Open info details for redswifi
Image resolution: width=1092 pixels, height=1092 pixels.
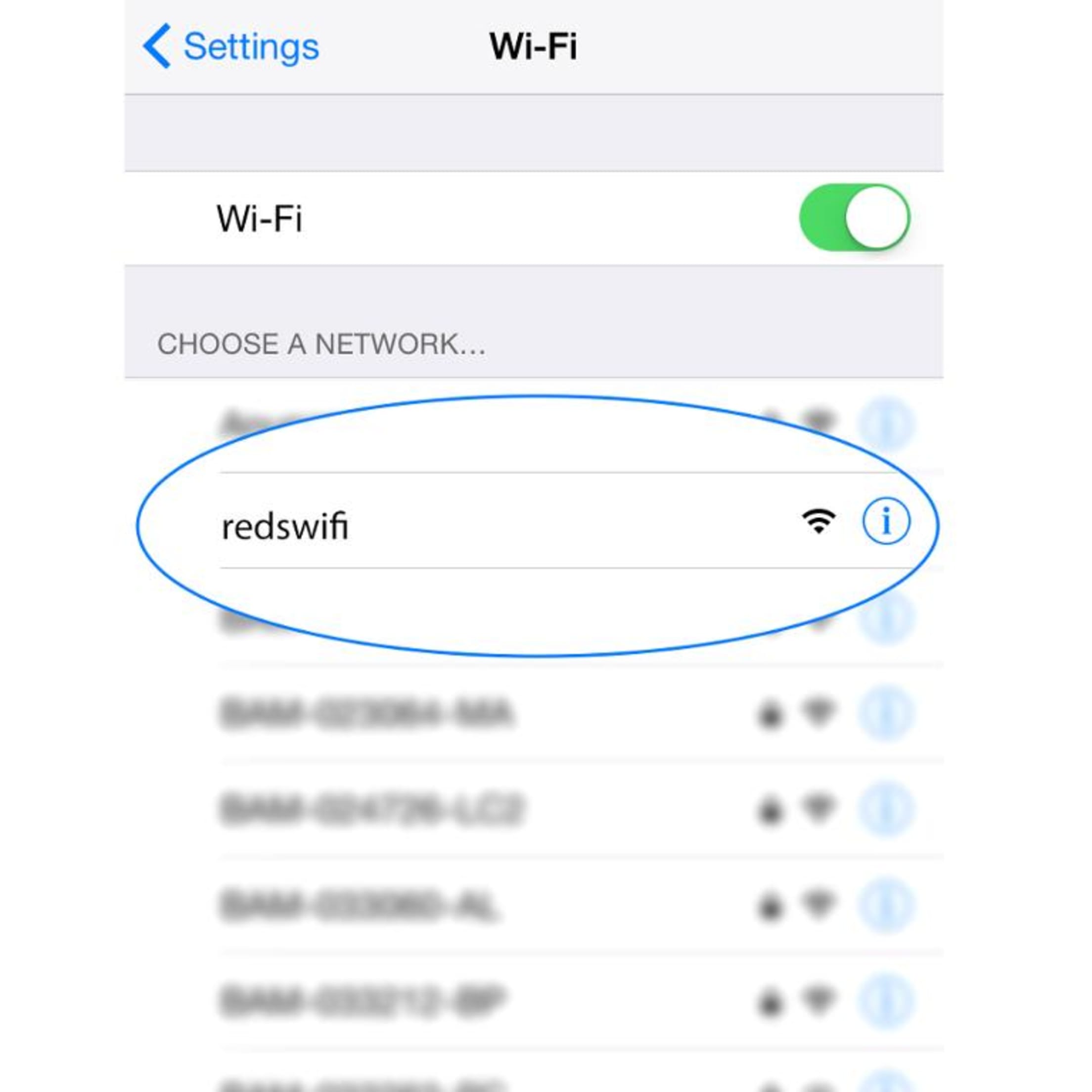886,521
